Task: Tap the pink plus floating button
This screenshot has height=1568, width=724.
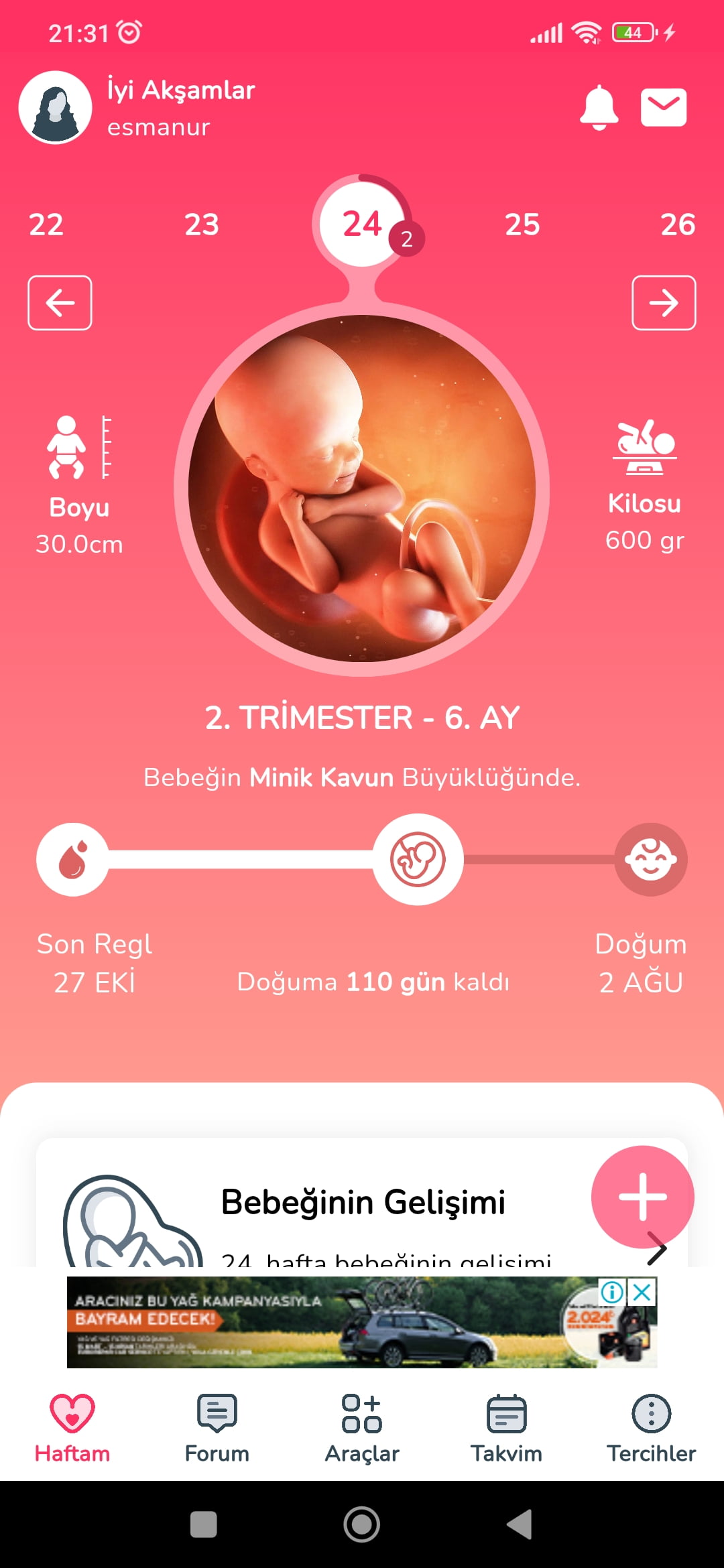Action: tap(642, 1197)
